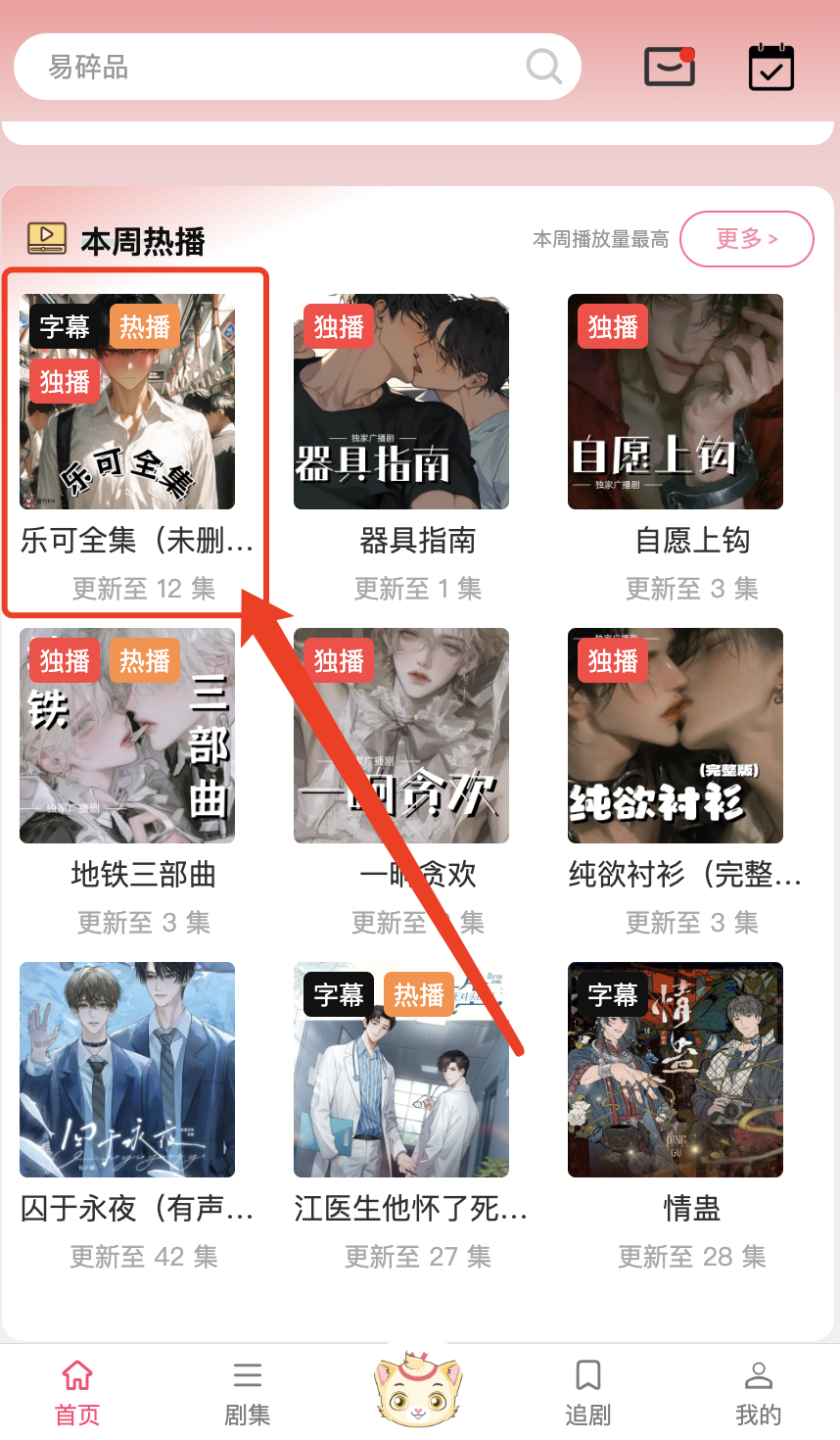Open the daily check-in calendar icon
This screenshot has height=1440, width=840.
click(770, 67)
